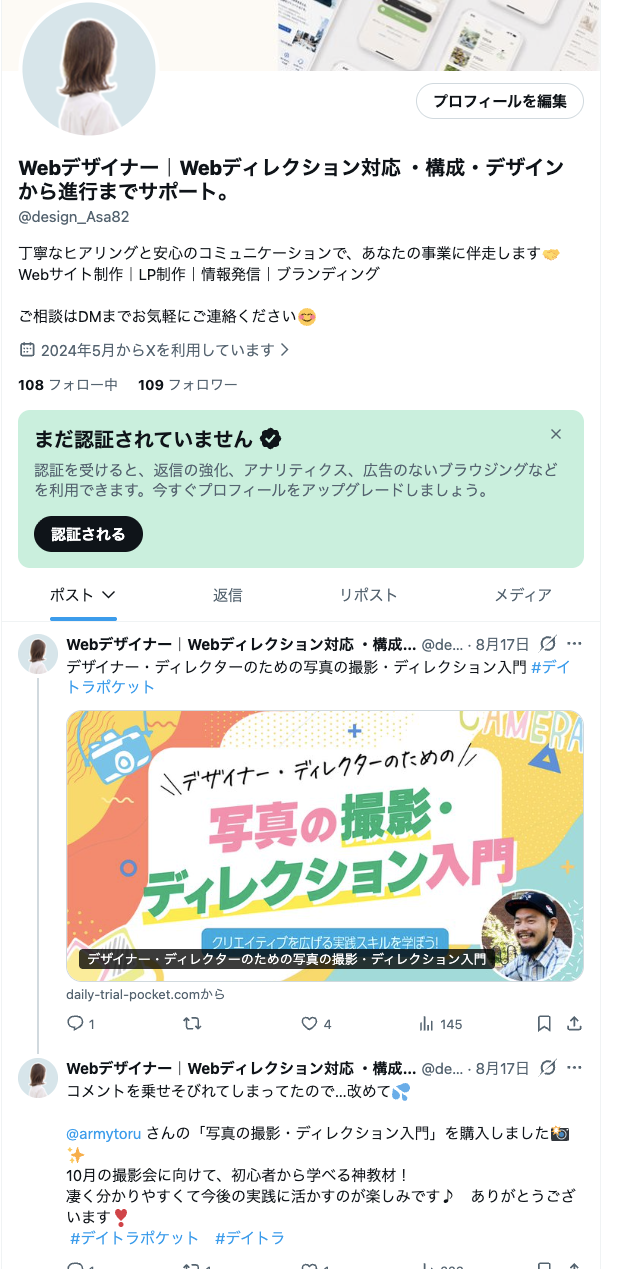
Task: Open the #デイトラポケット hashtag in the first post
Action: click(318, 677)
